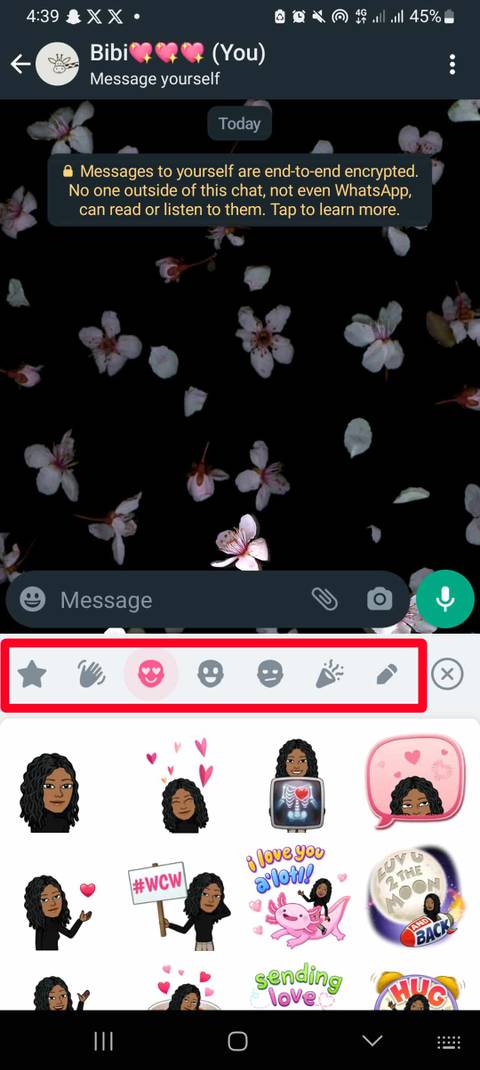Switch to the waving hand sticker tab
The height and width of the screenshot is (1070, 480).
click(x=91, y=675)
